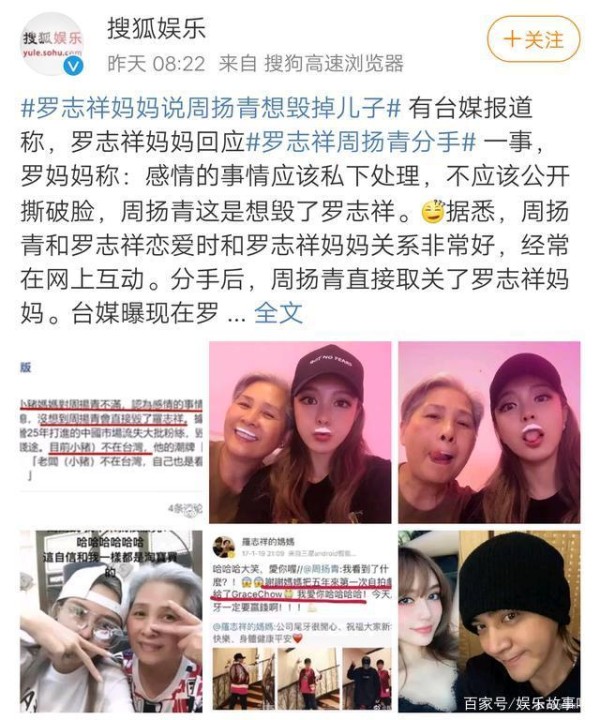Follow the 搜狐娱乐 account
Image resolution: width=600 pixels, height=720 pixels.
coord(533,40)
